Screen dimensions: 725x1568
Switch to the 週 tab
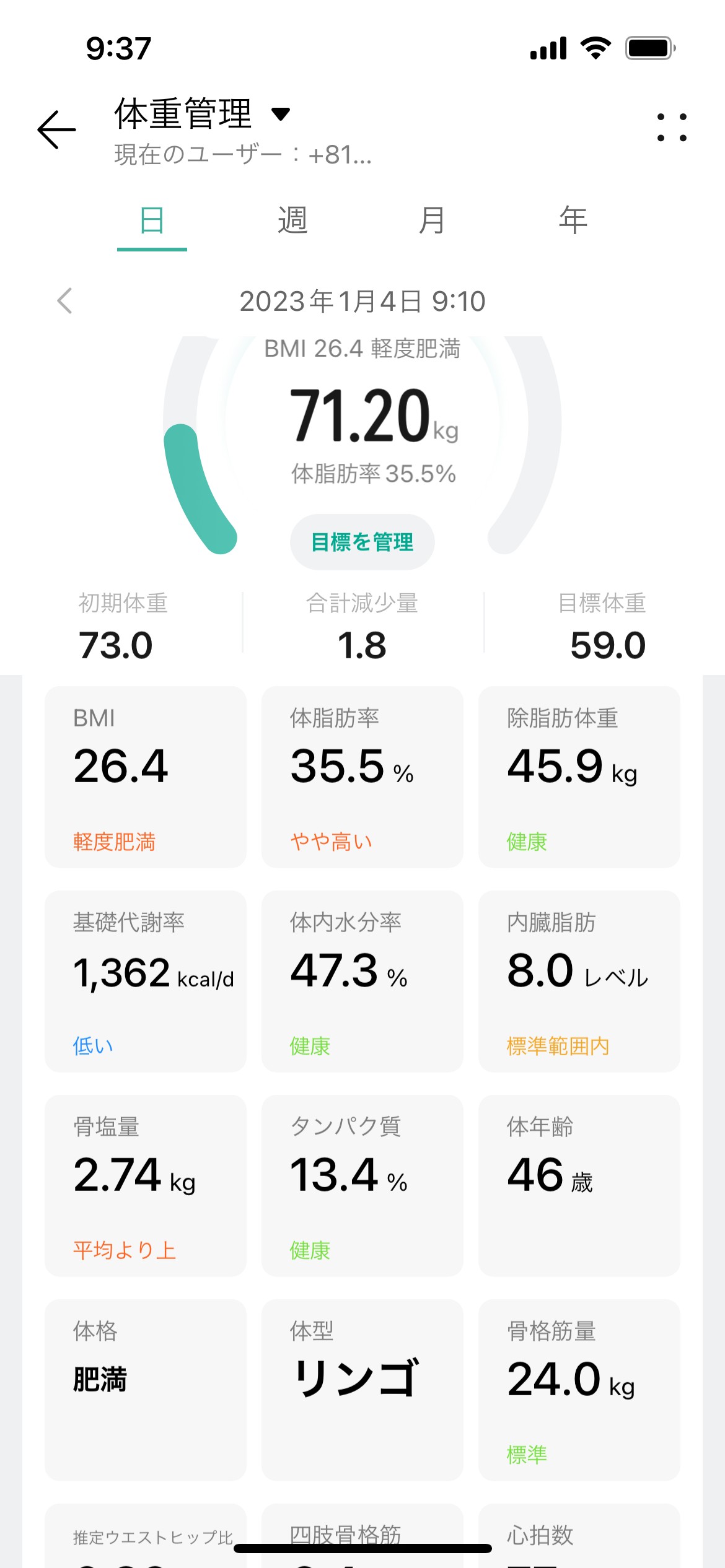point(292,221)
